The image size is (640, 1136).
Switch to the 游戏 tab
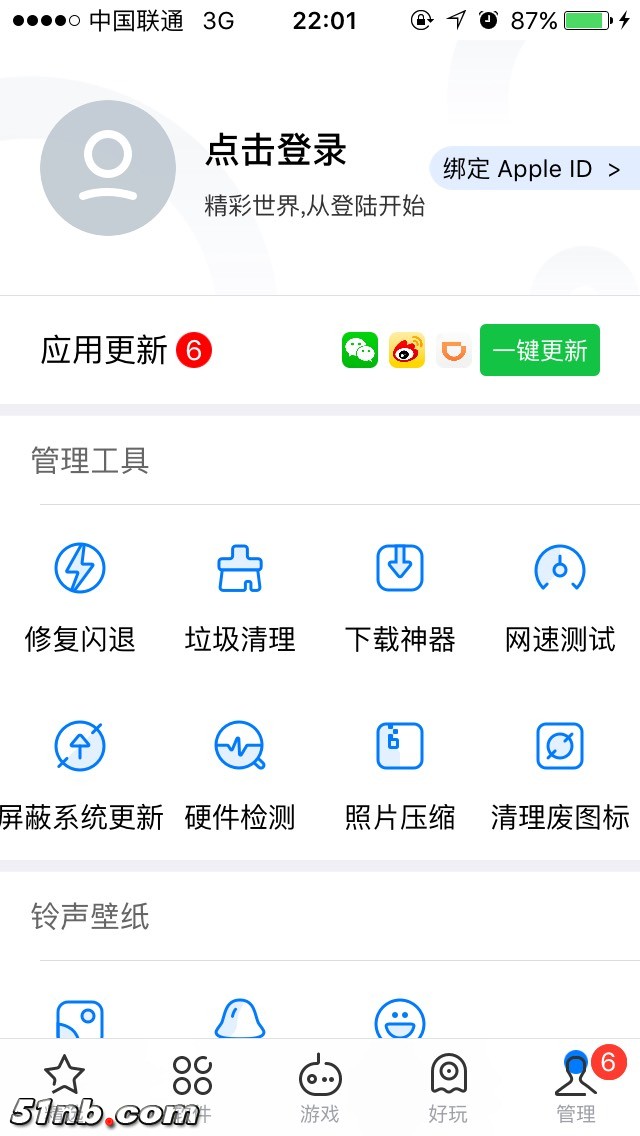click(320, 1088)
